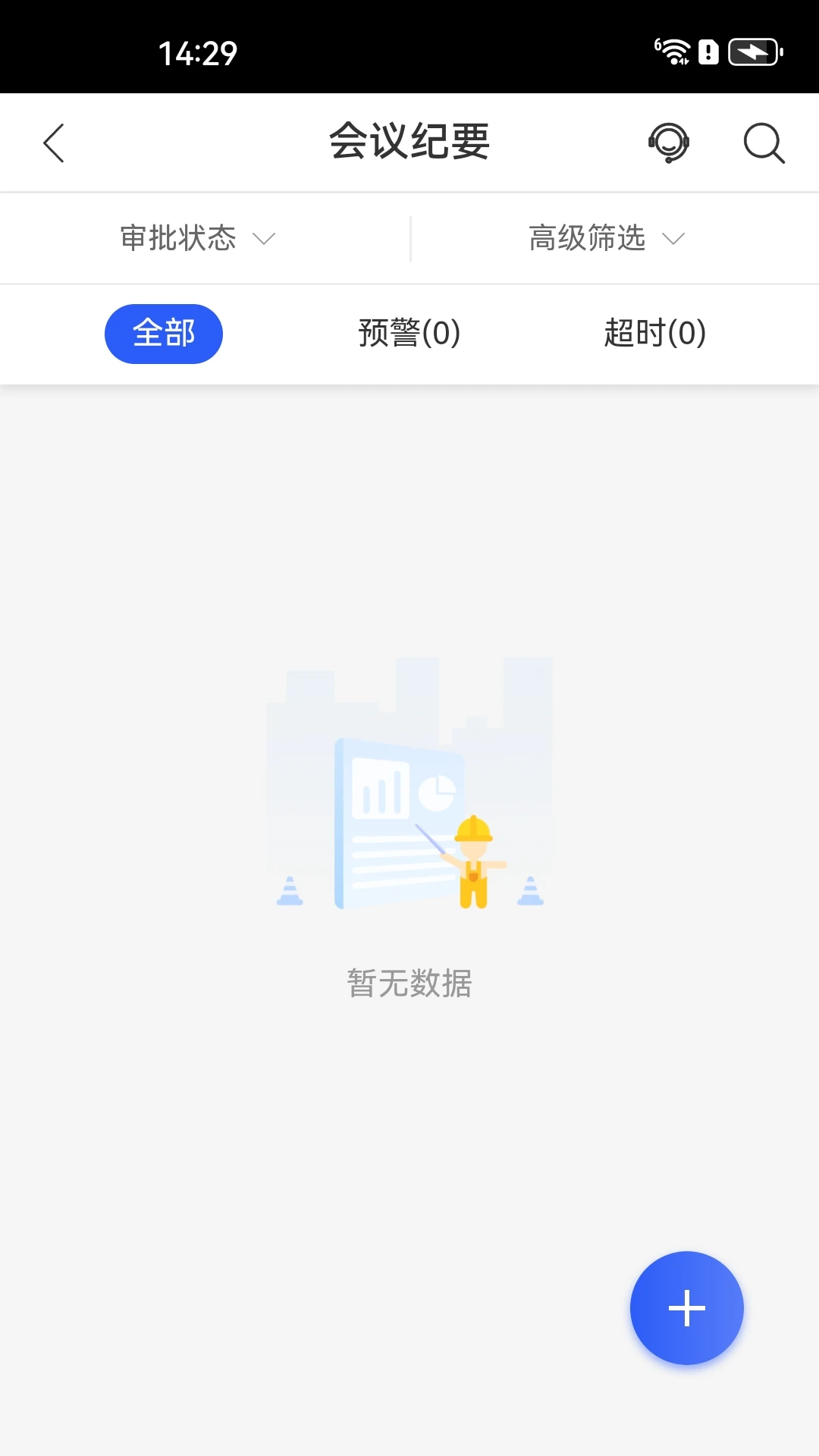The width and height of the screenshot is (819, 1456).
Task: Switch to the 超时(0) tab
Action: coord(654,333)
